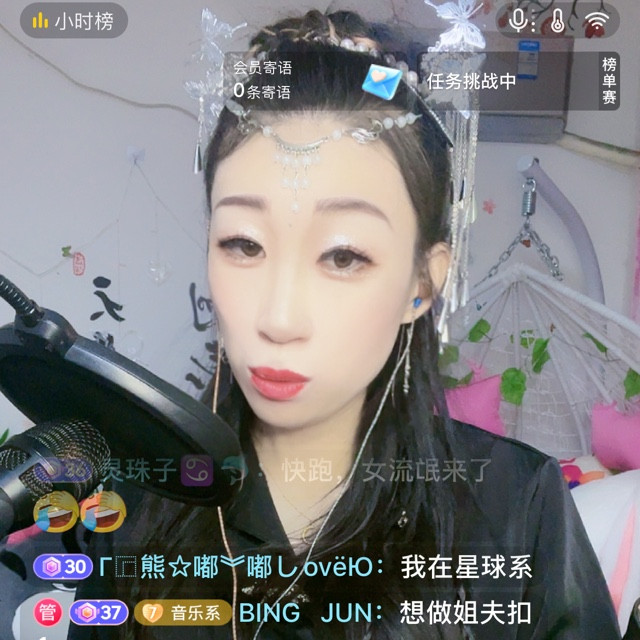Open the 小时榜 hourly ranking

tap(74, 21)
